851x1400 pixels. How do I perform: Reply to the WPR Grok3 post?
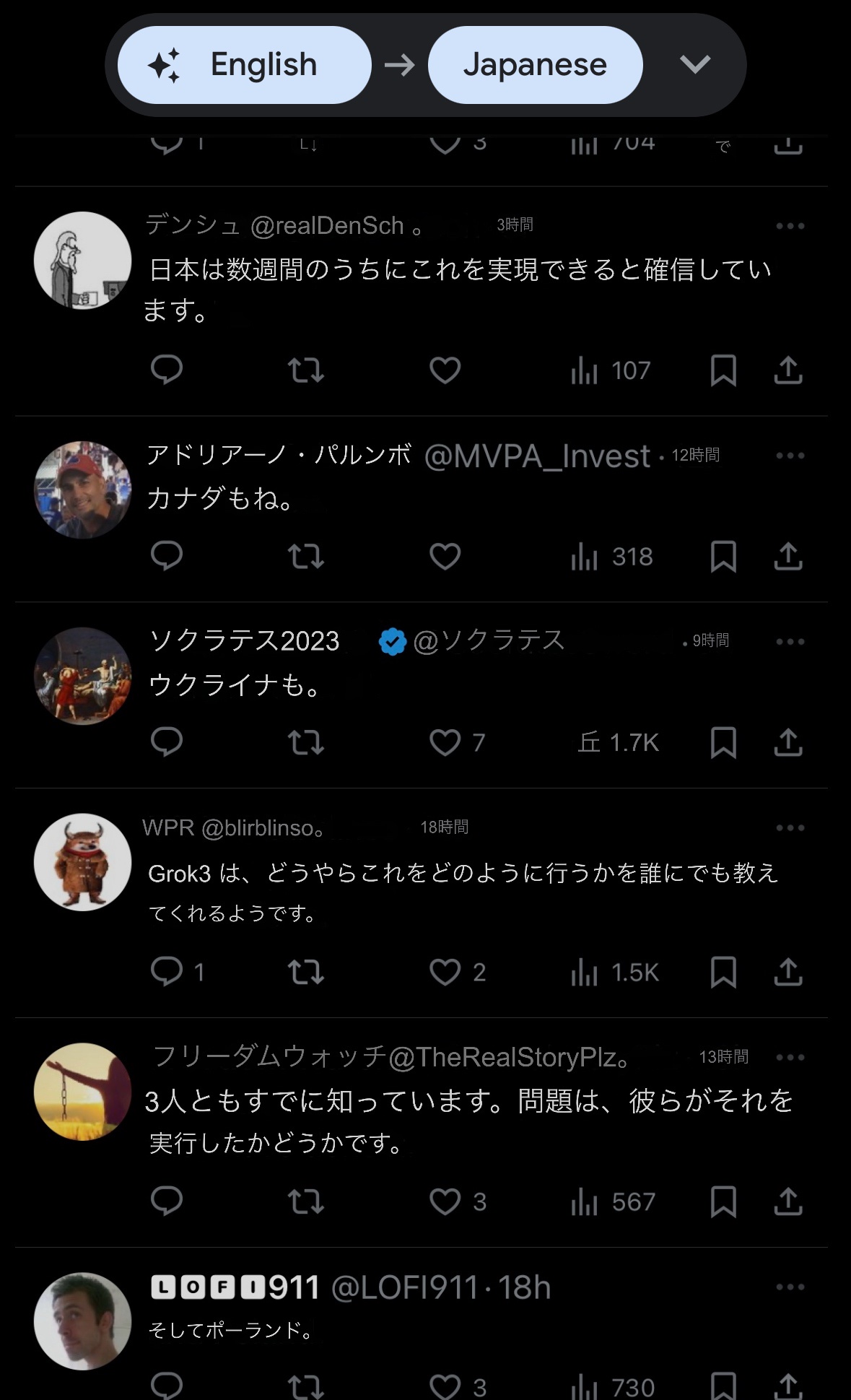point(167,972)
